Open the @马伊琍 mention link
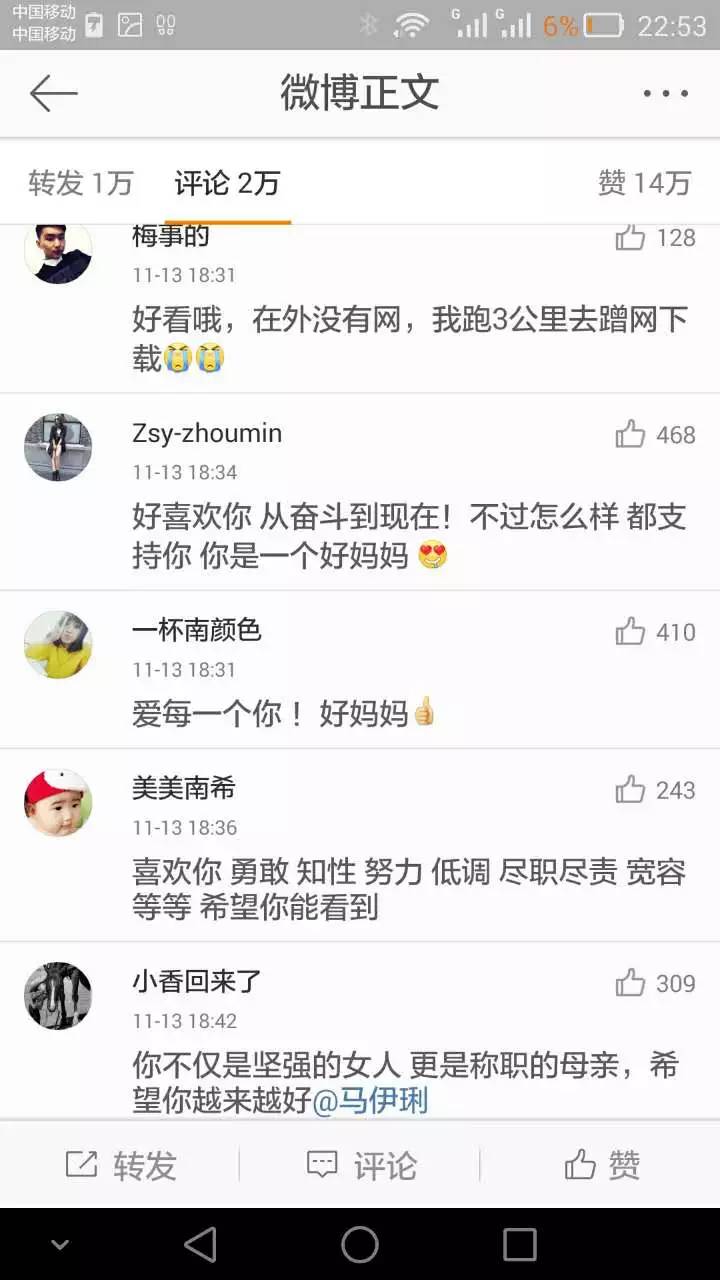The width and height of the screenshot is (720, 1280). (x=370, y=1101)
